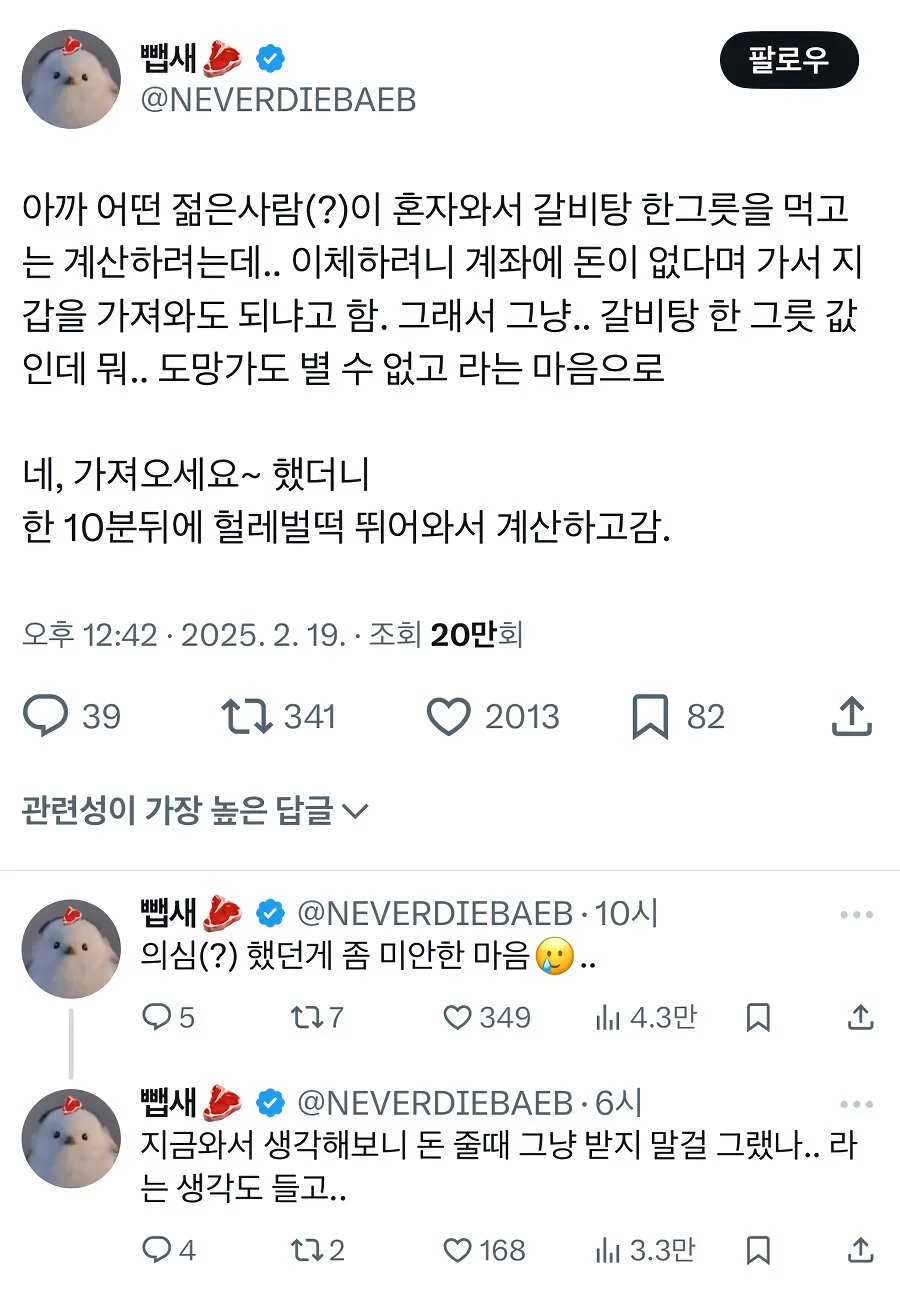Bookmark the main post with 82 saves
The height and width of the screenshot is (1314, 900).
651,716
